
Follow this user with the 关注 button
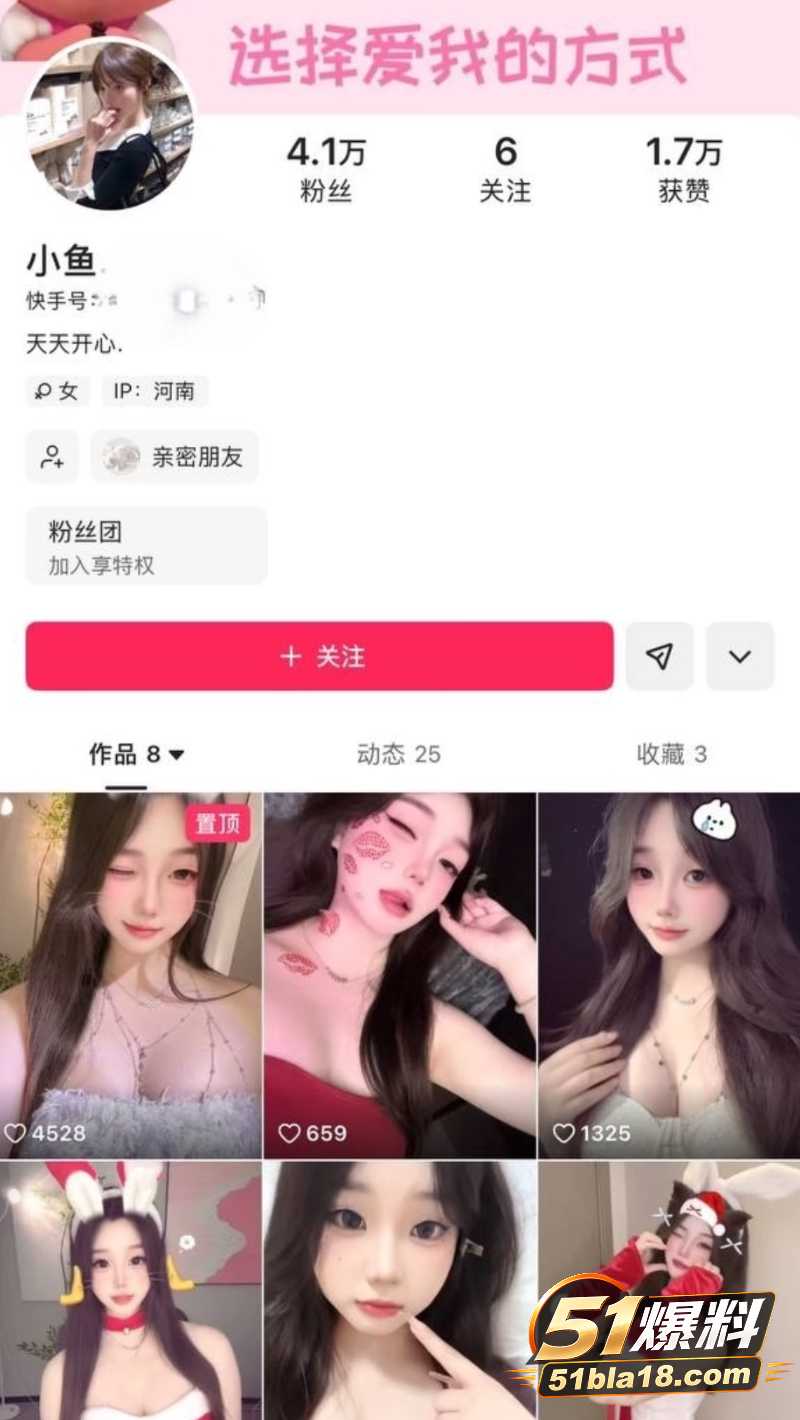(x=319, y=656)
